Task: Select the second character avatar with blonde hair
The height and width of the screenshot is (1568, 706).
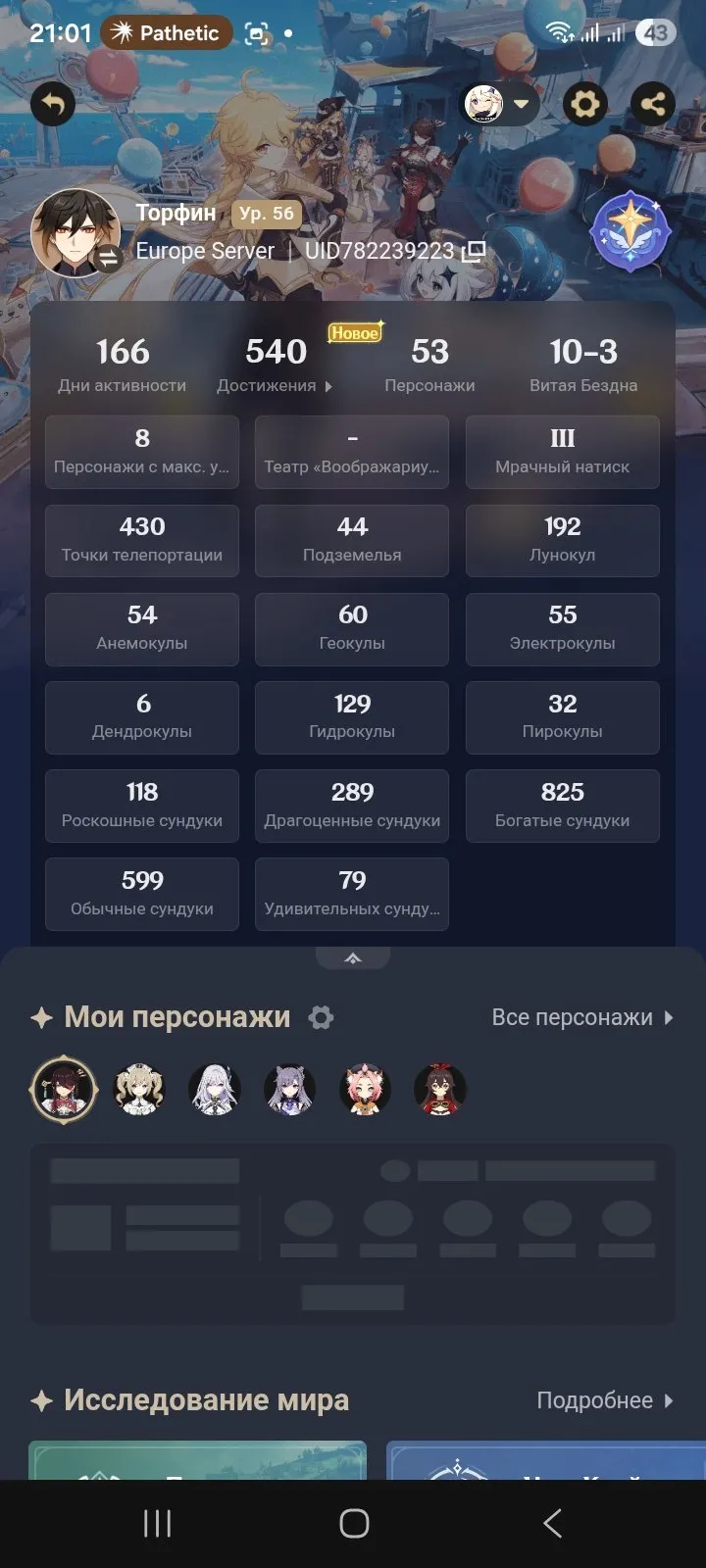Action: 139,1089
